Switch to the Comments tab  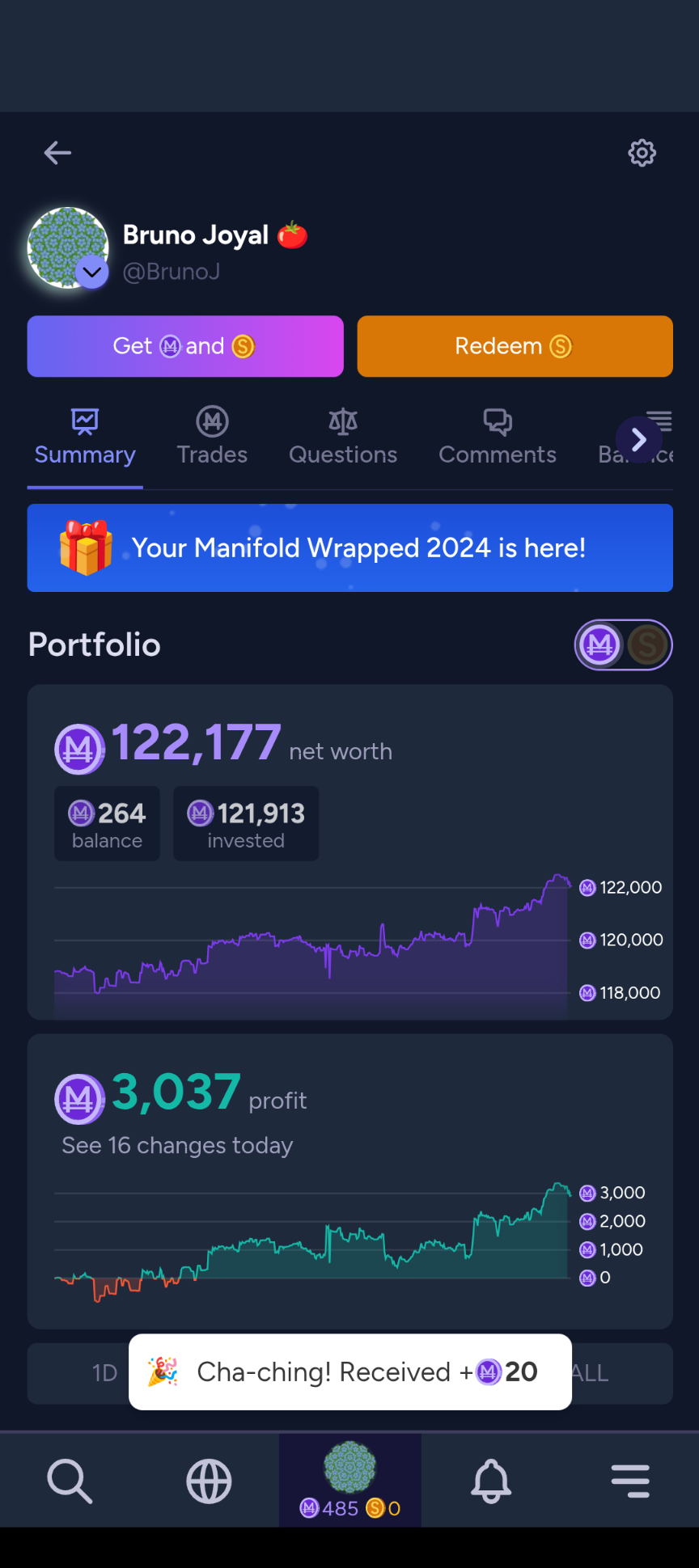497,437
